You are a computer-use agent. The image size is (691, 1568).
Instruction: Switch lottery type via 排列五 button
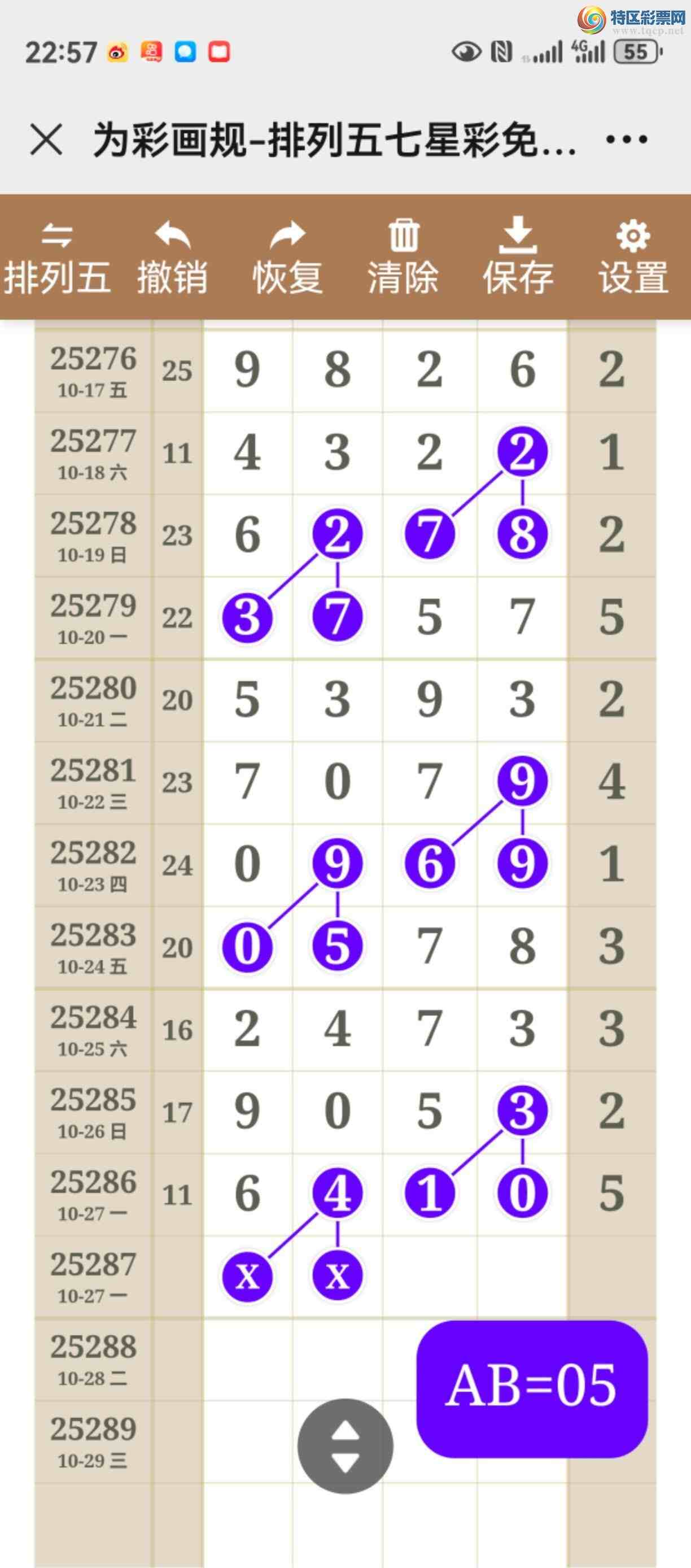coord(57,257)
